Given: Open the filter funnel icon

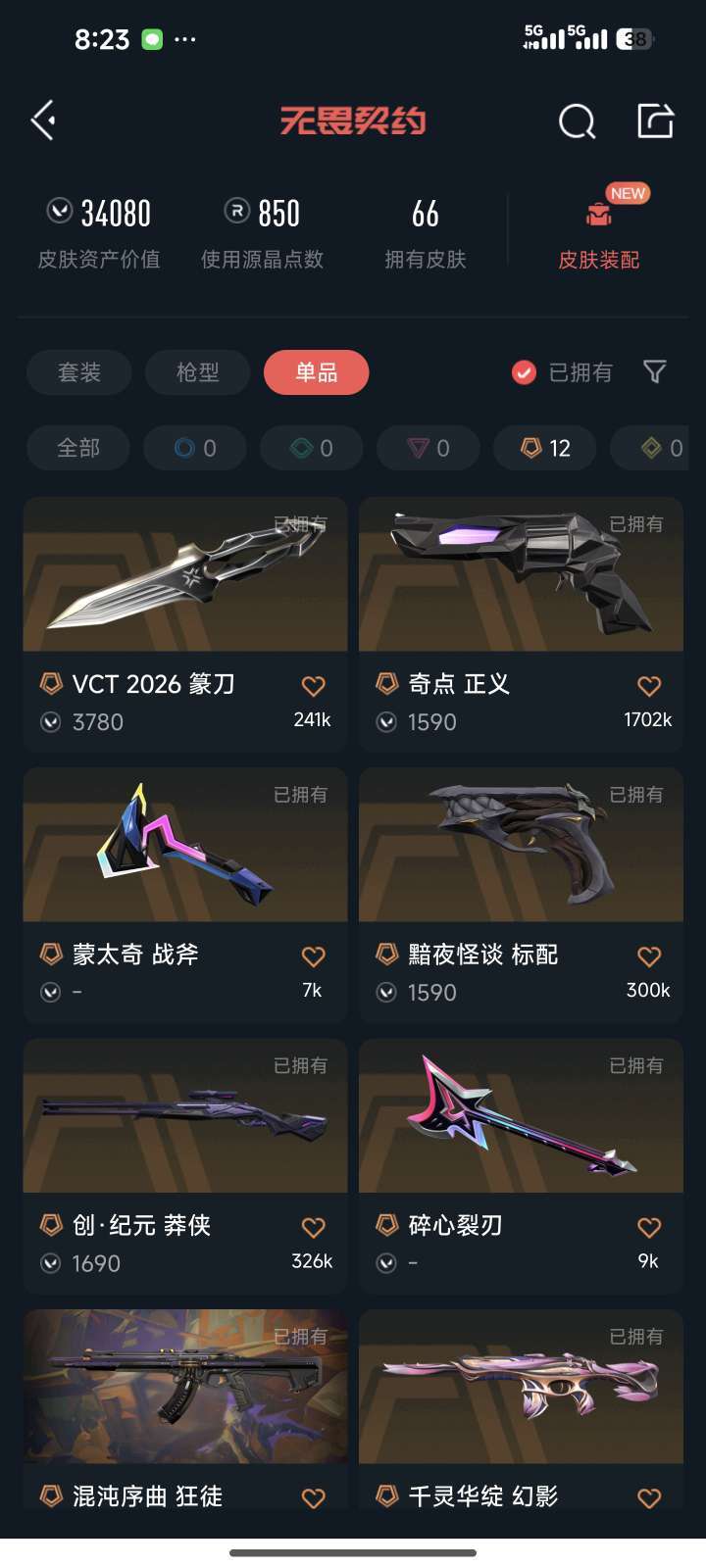Looking at the screenshot, I should point(654,372).
